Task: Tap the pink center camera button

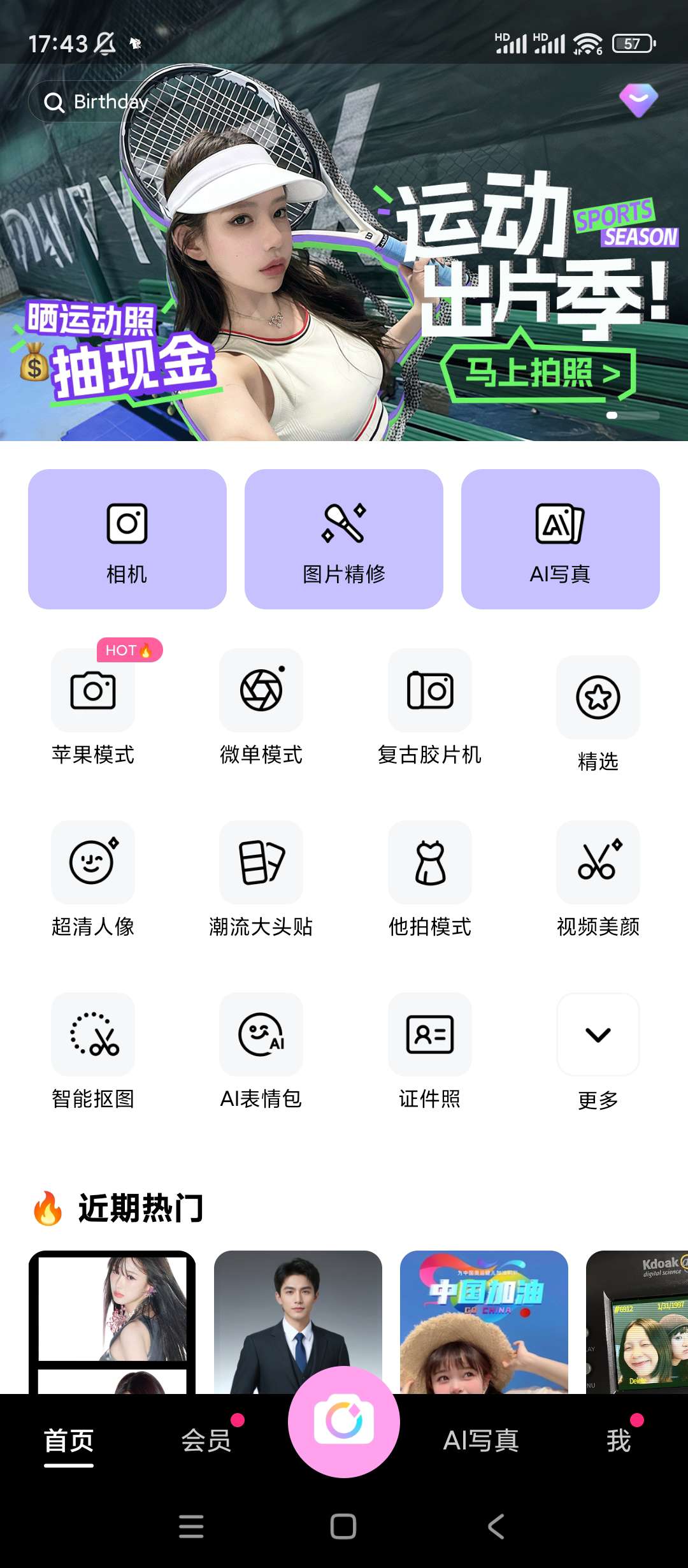Action: click(x=344, y=1421)
